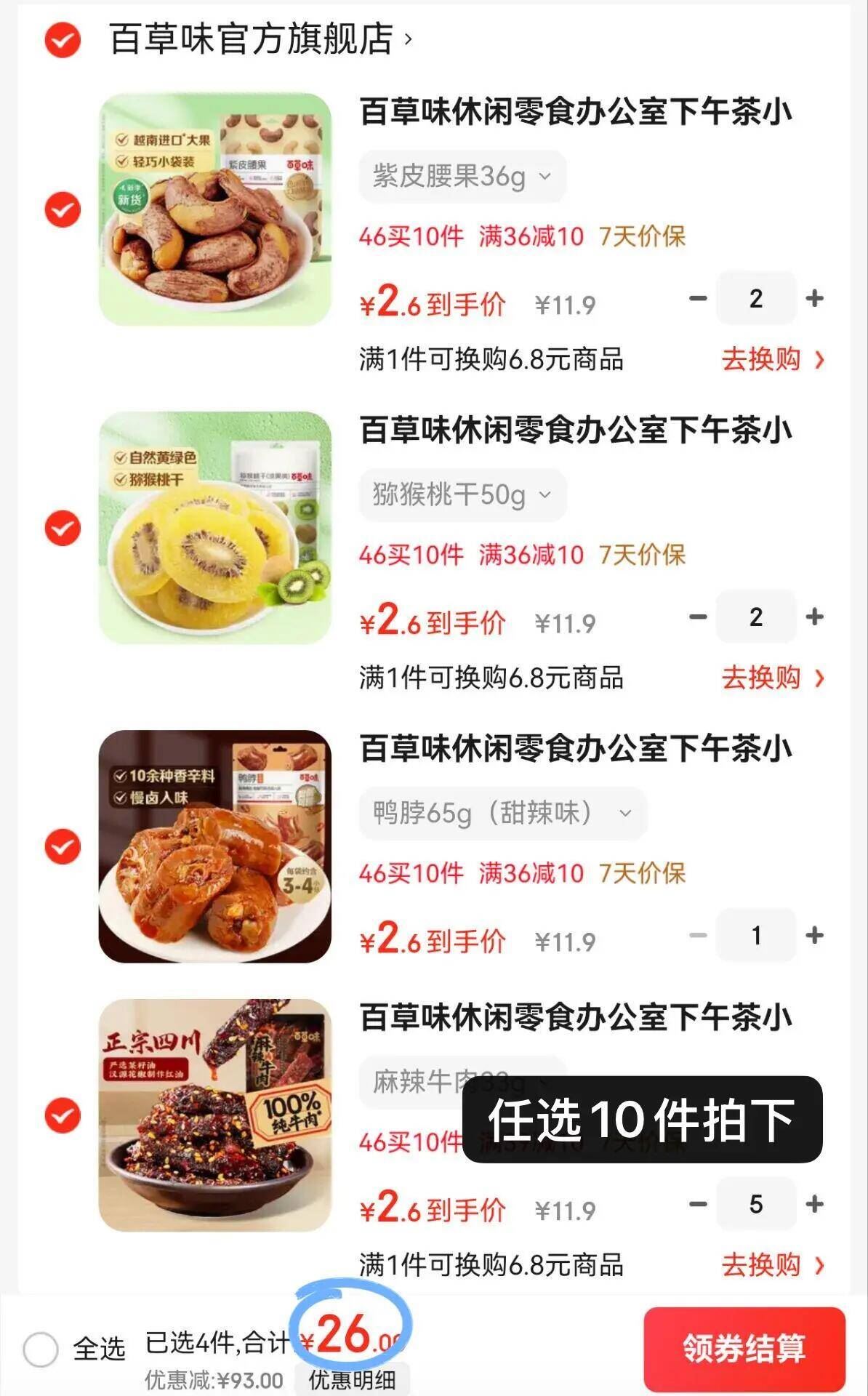Expand the 紫皮腰果36g variant dropdown
The width and height of the screenshot is (868, 1396).
(462, 176)
